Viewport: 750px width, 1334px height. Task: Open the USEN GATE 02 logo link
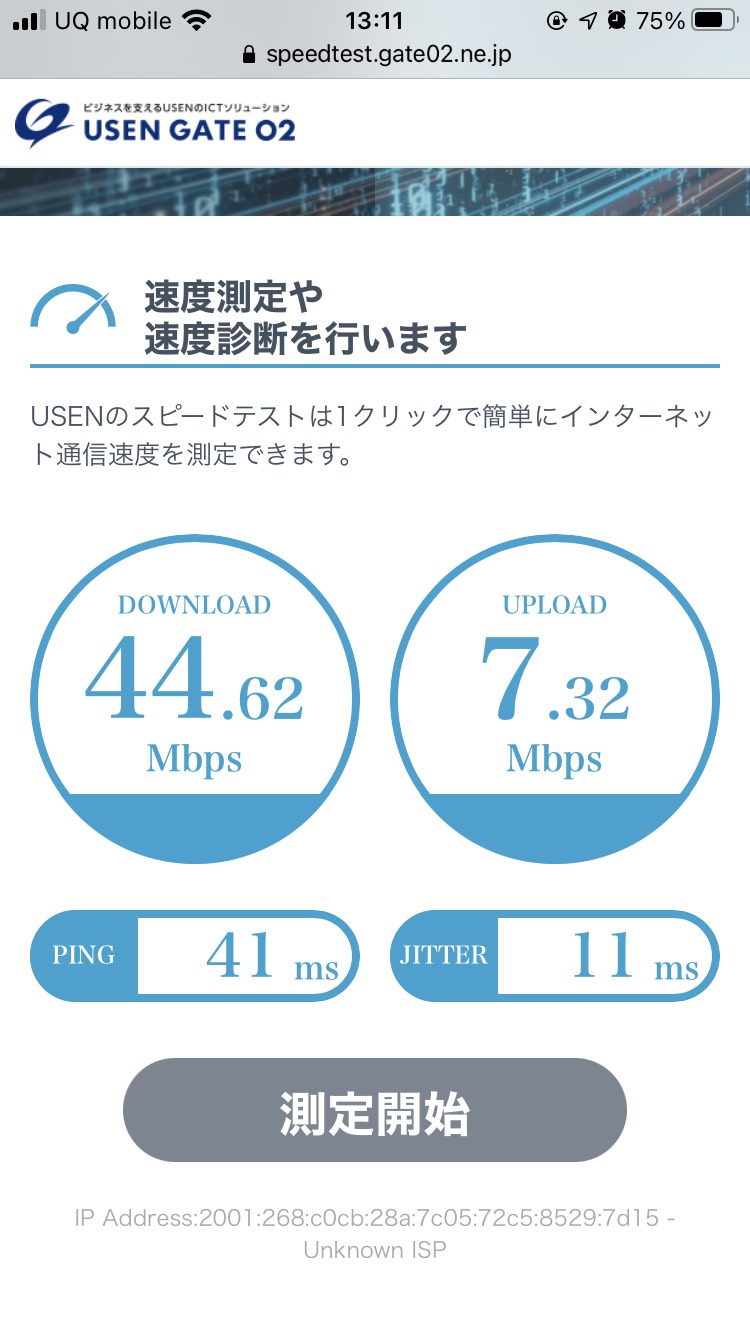(155, 122)
